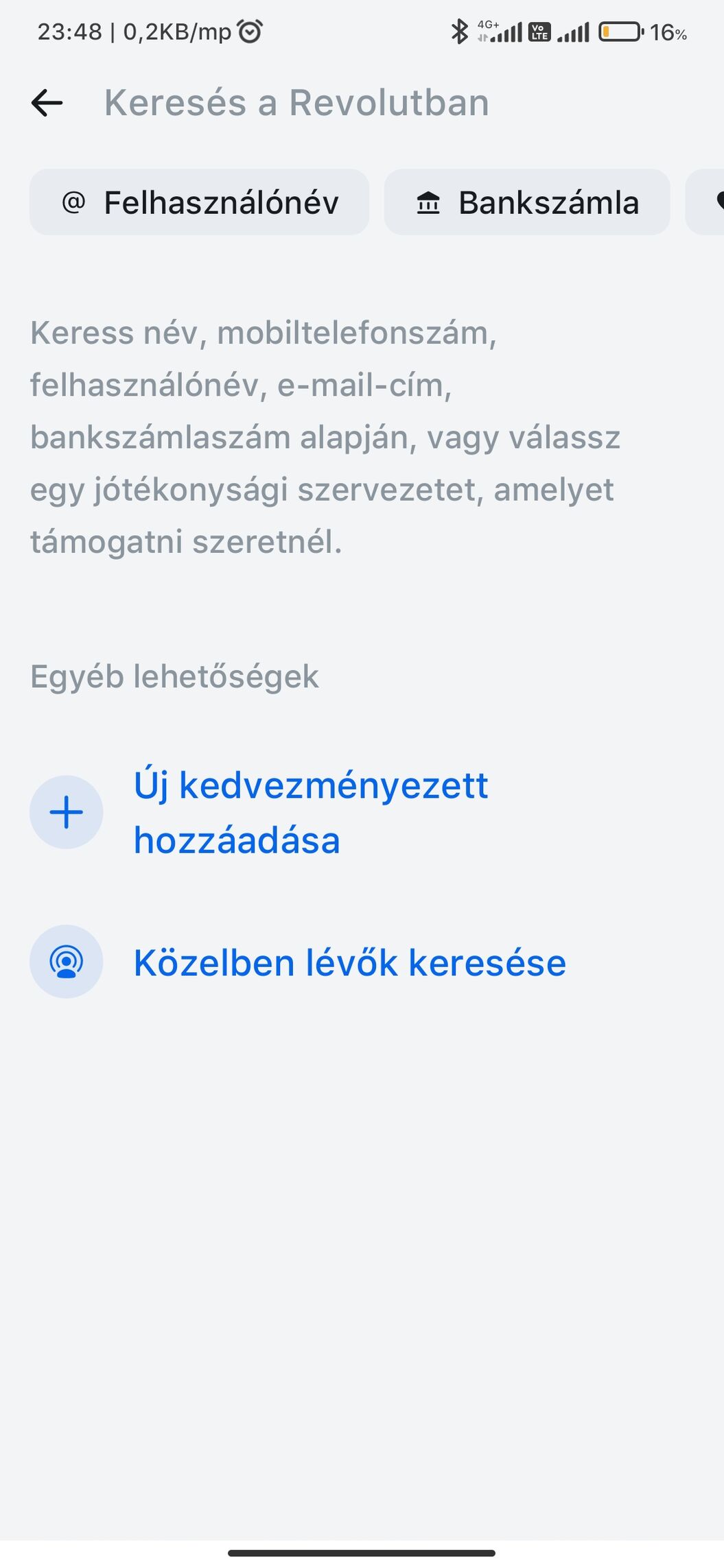This screenshot has width=724, height=1568.
Task: Start Közelben lévők keresése
Action: point(349,962)
